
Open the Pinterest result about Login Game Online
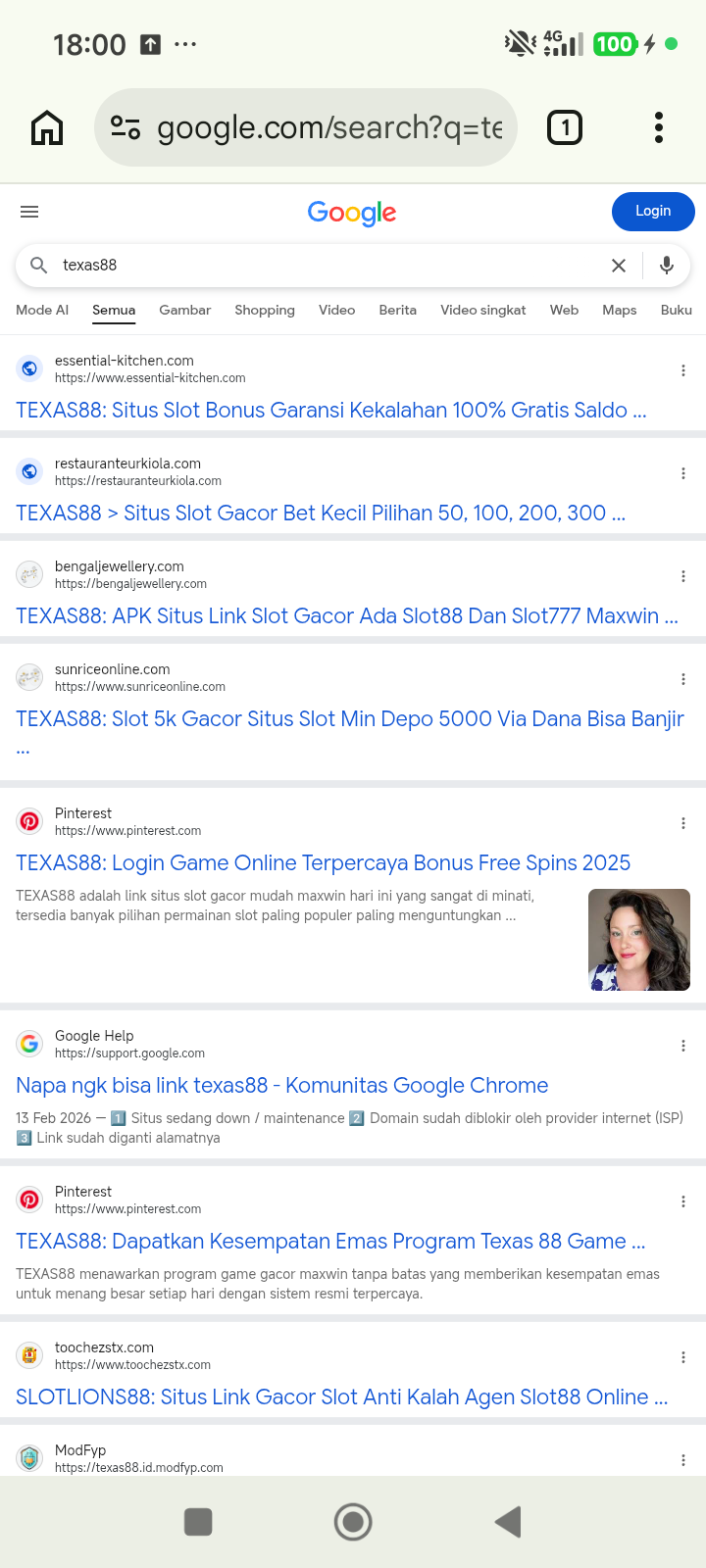coord(323,863)
